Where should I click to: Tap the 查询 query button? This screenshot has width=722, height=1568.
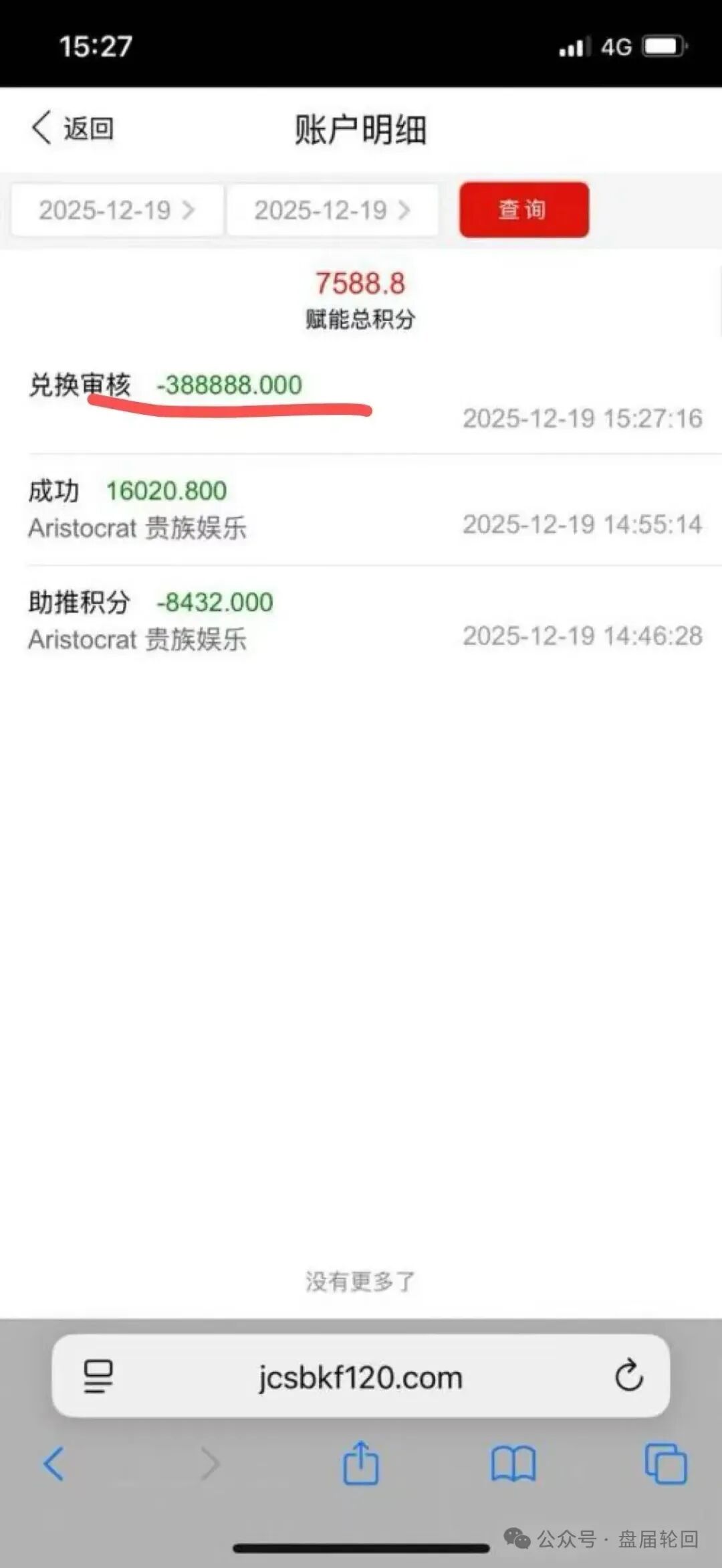point(523,210)
